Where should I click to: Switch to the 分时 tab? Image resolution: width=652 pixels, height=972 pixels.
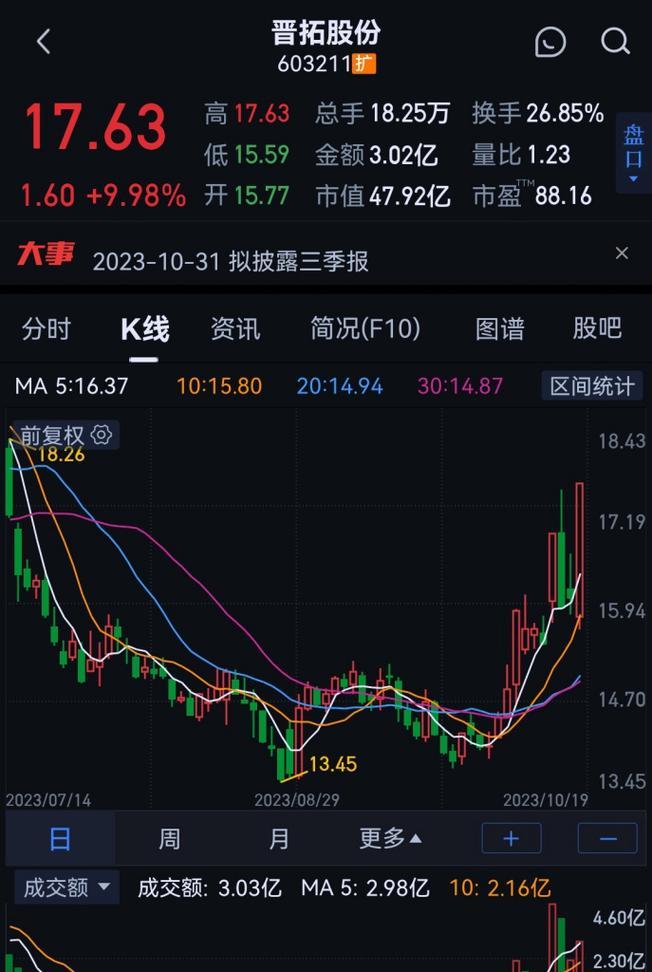(x=47, y=329)
